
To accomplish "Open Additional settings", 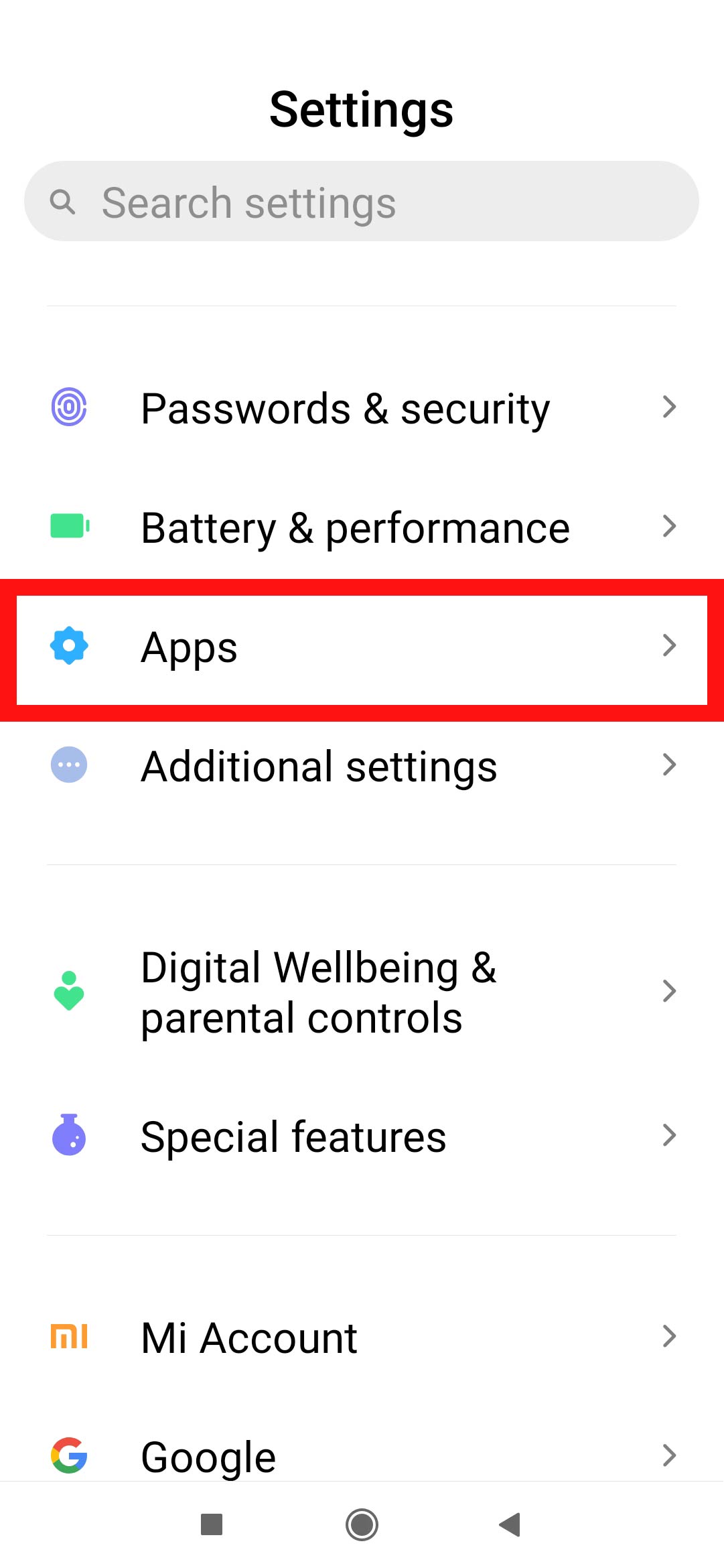I will 318,765.
